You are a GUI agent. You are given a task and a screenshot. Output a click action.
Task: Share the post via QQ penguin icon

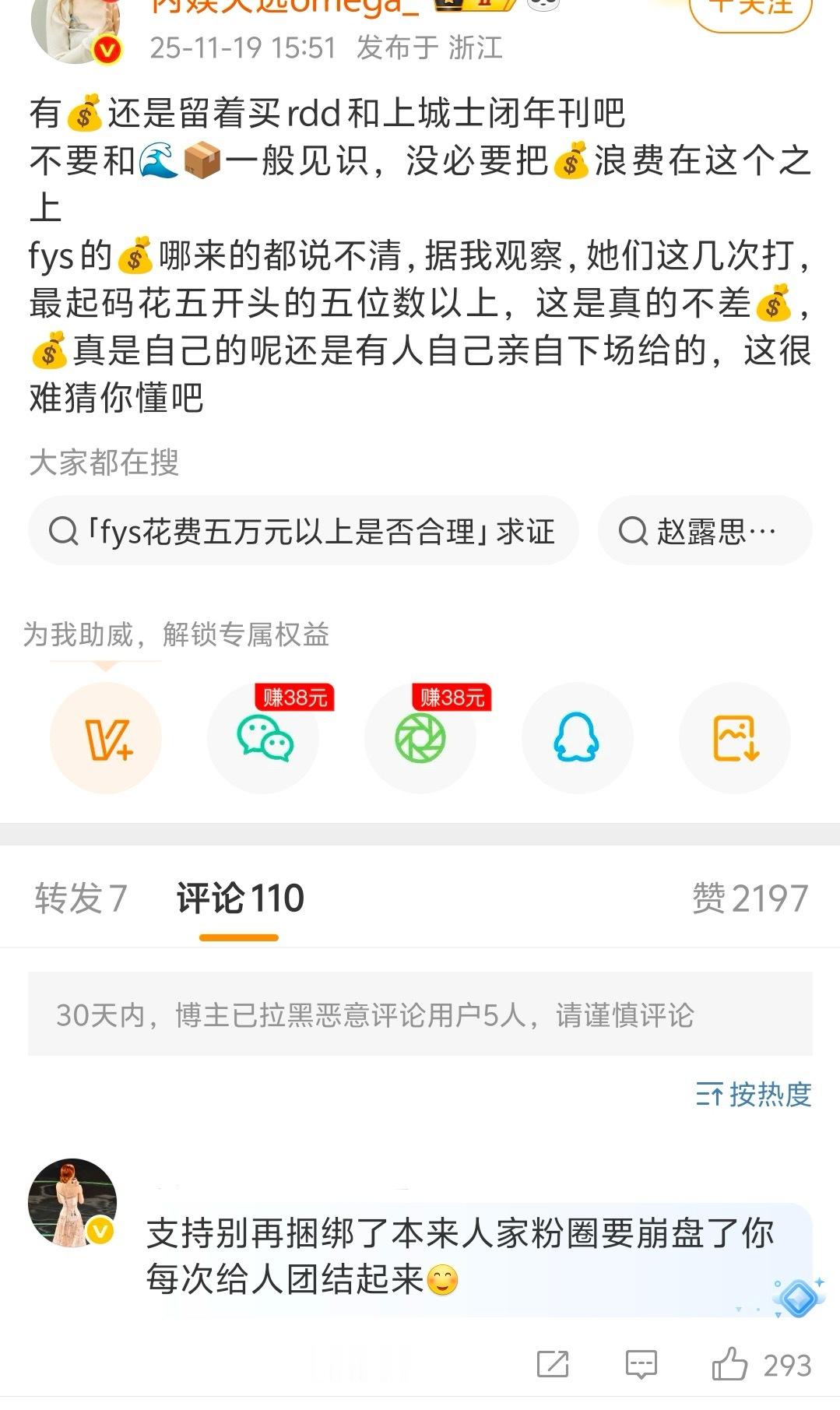point(576,738)
